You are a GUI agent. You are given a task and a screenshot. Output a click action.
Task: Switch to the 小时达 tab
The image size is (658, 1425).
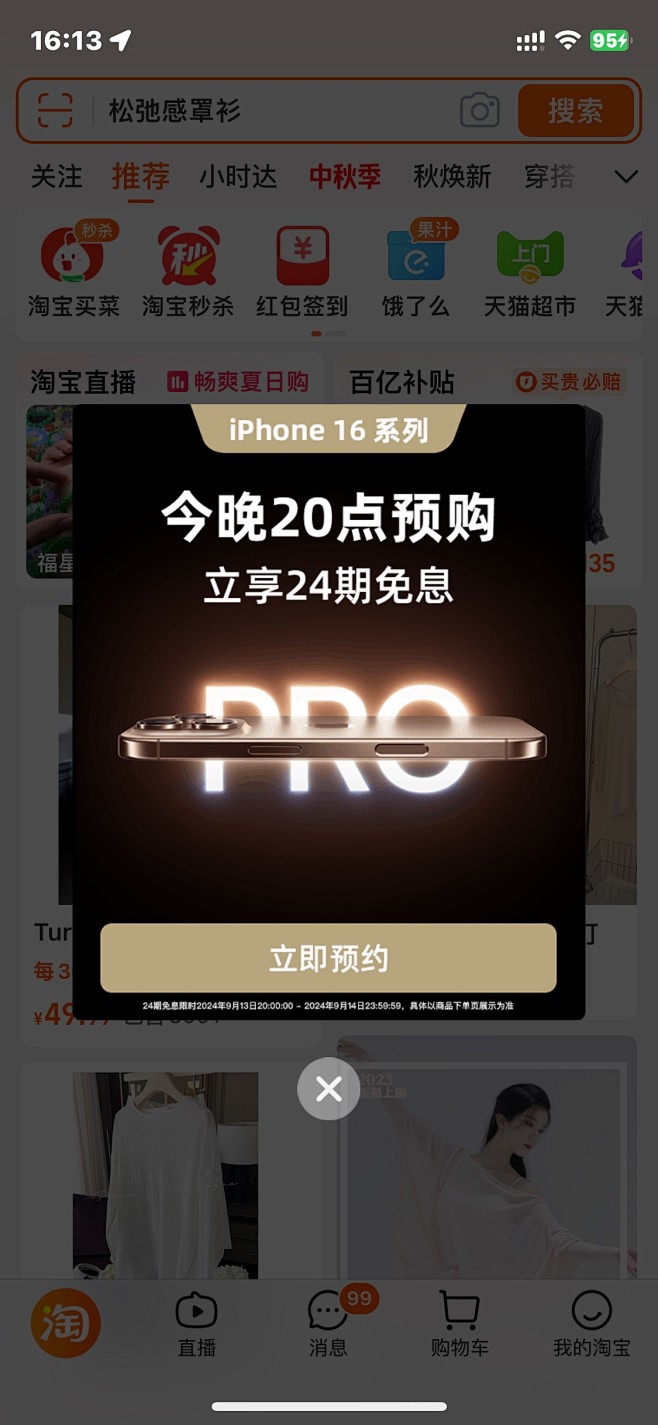(x=237, y=177)
